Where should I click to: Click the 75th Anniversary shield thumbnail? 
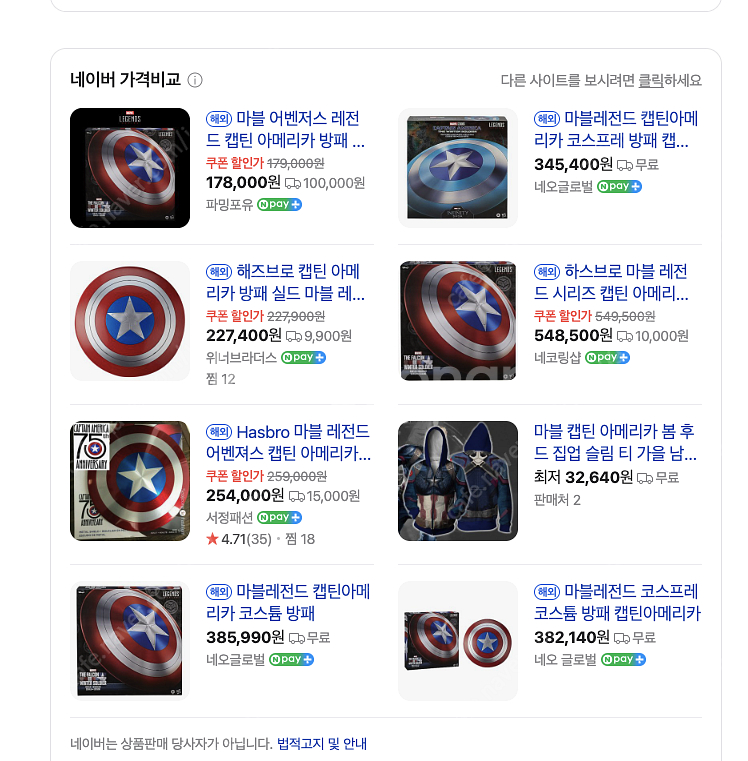(129, 481)
